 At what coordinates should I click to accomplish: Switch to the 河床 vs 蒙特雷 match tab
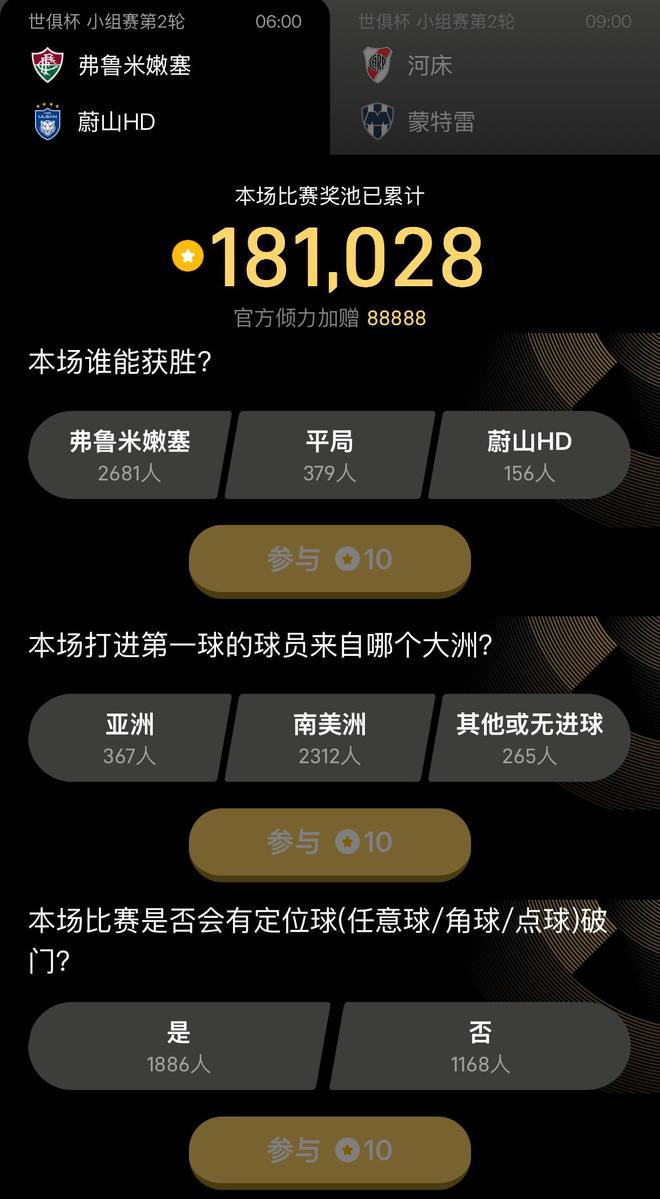495,78
